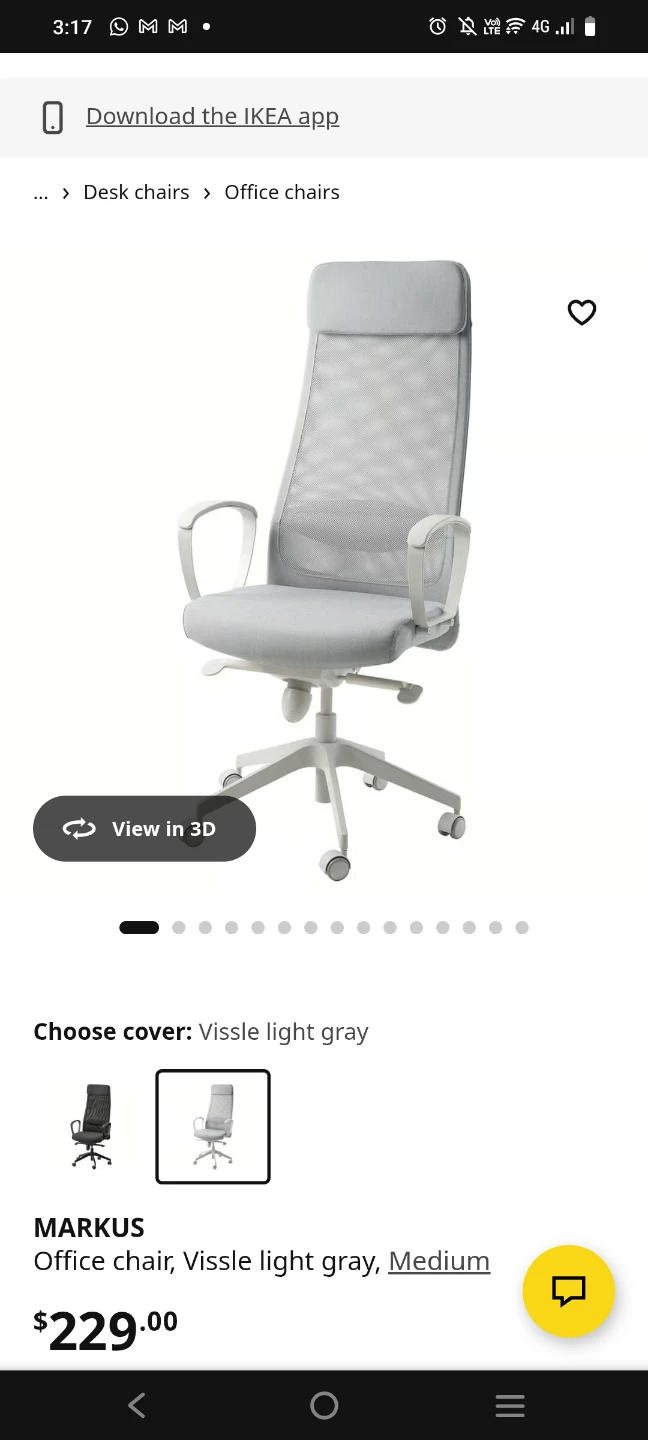Open the Download the IKEA app link
648x1440 pixels.
212,116
